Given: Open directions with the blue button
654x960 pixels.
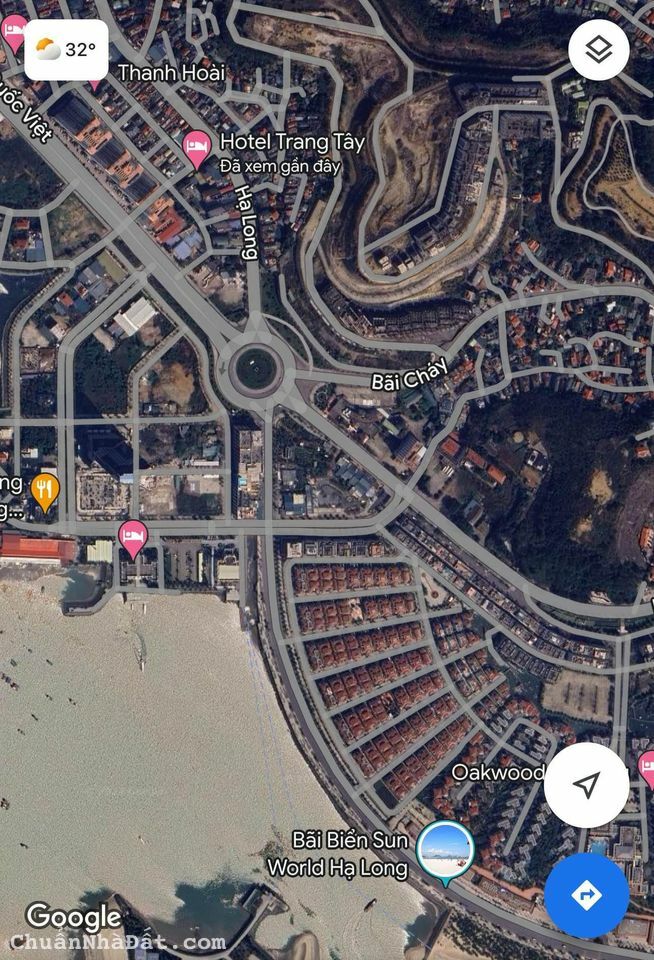Looking at the screenshot, I should click(x=587, y=894).
